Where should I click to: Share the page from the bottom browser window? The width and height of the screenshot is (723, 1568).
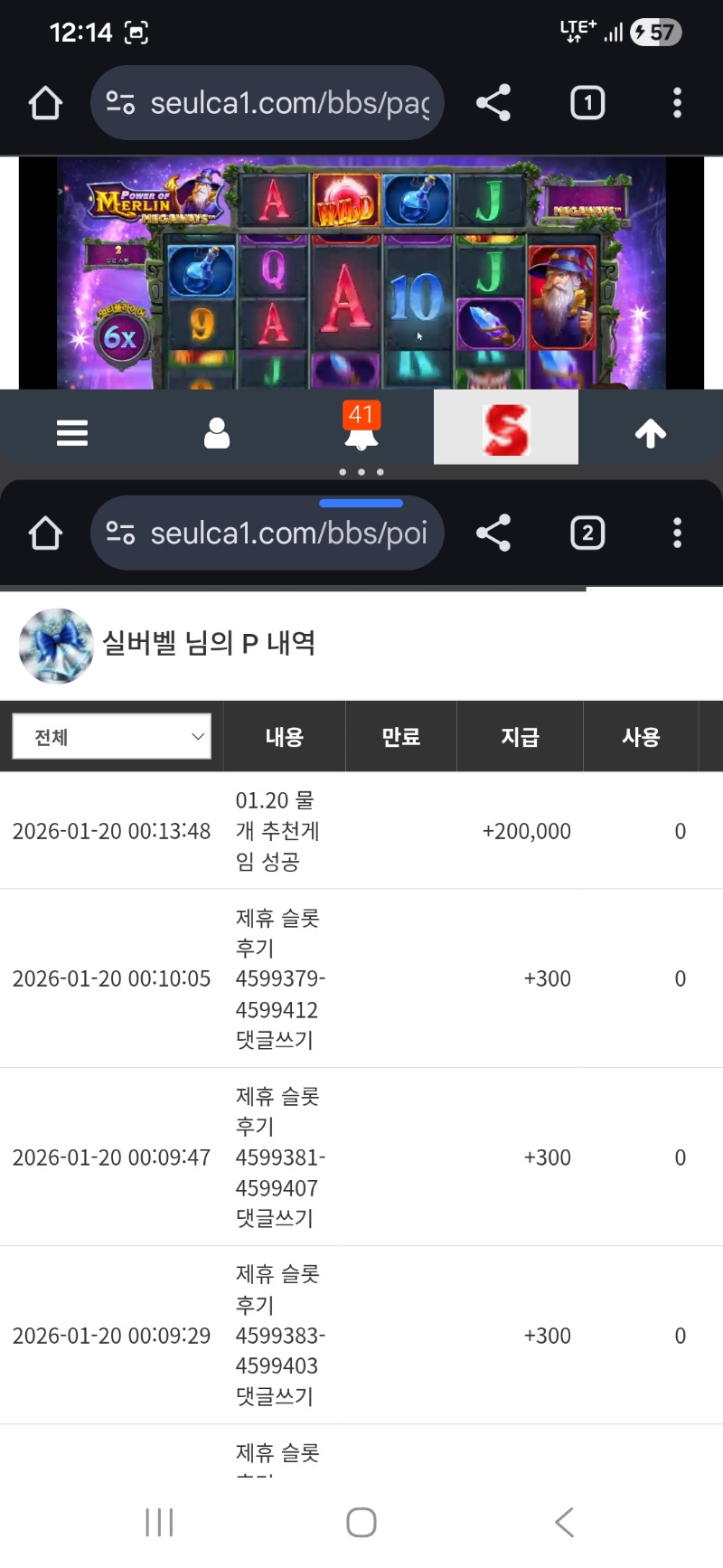pos(493,534)
